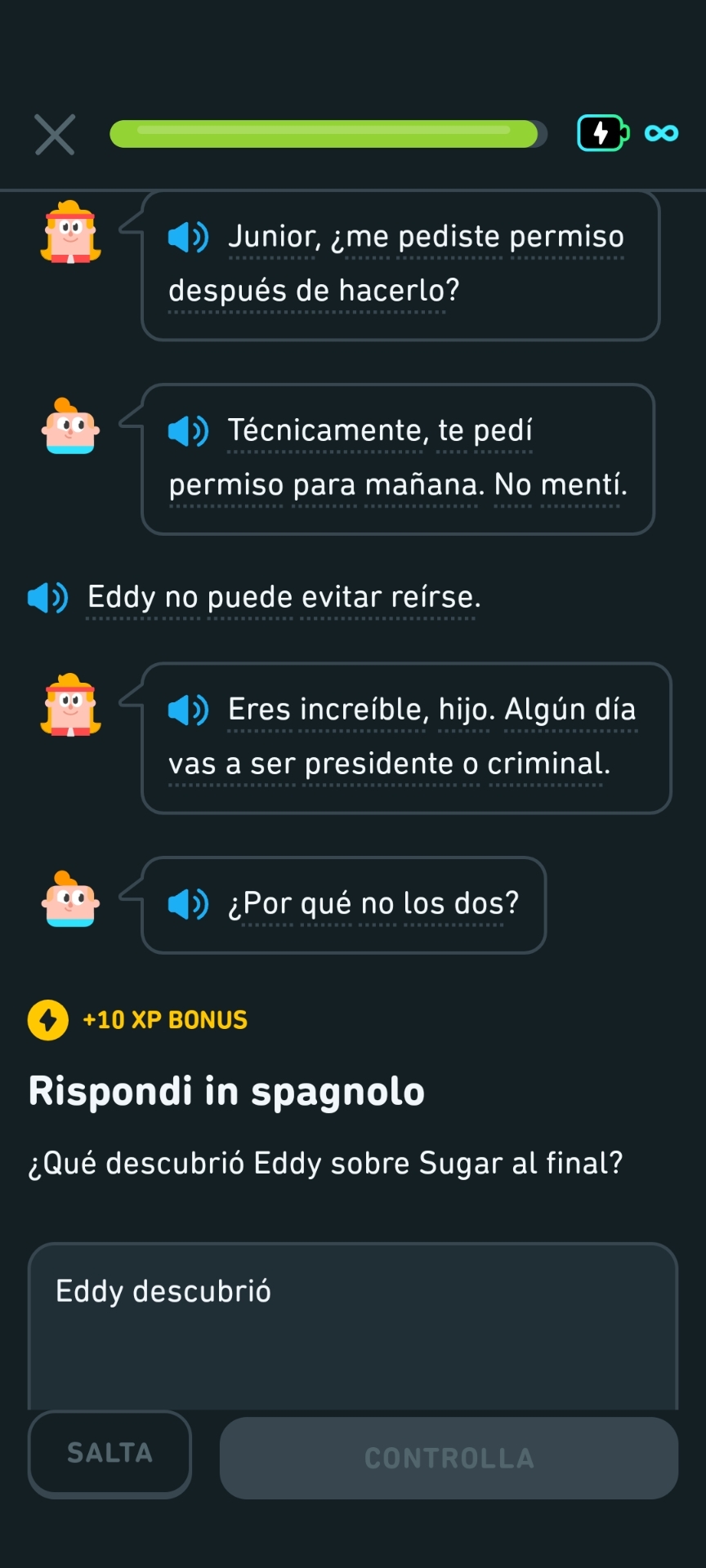The width and height of the screenshot is (706, 1568).
Task: Play audio for "¿Por qué no los dos?"
Action: coord(188,904)
